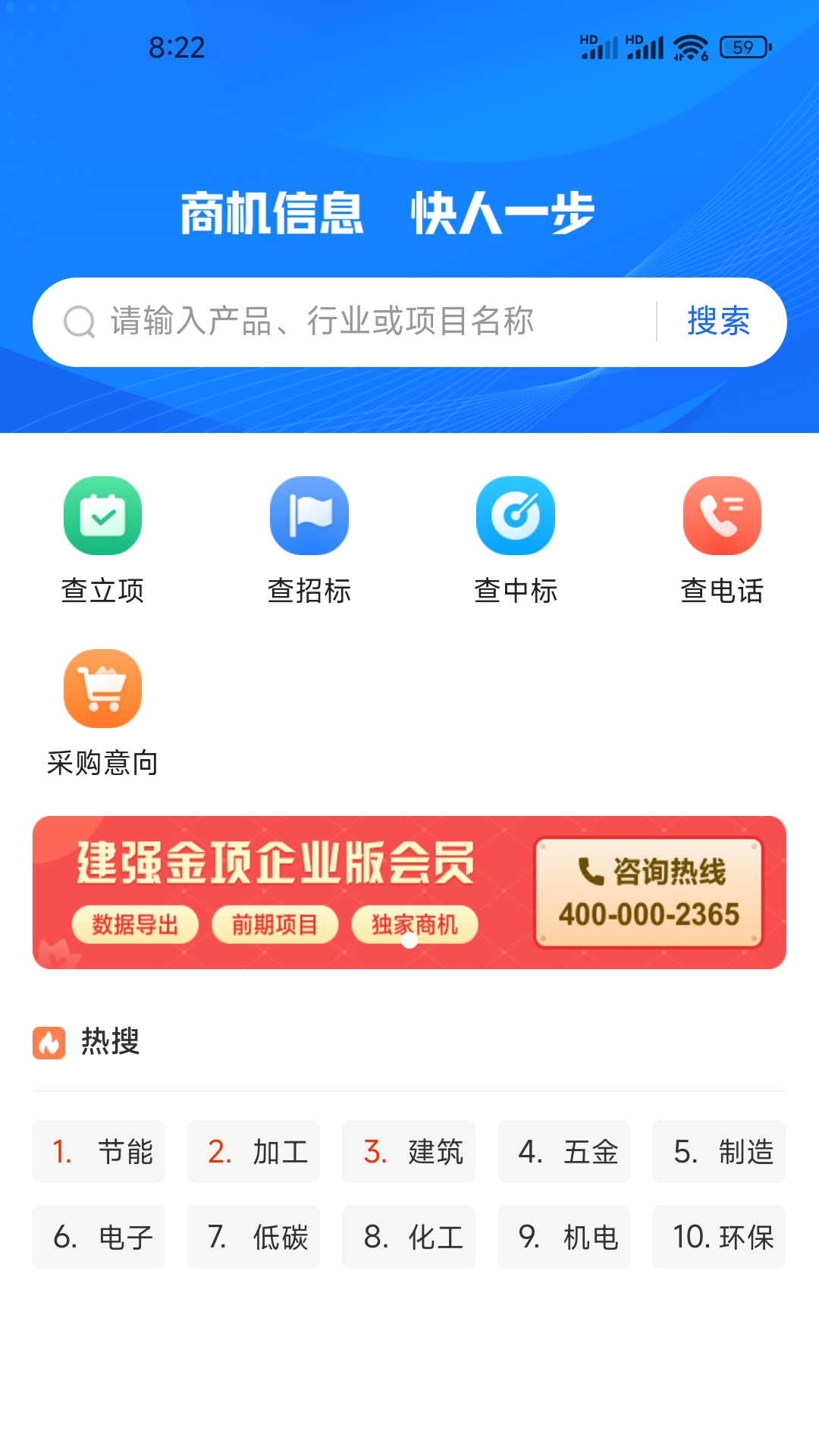Select hot search 化工
819x1456 pixels.
tap(409, 1236)
